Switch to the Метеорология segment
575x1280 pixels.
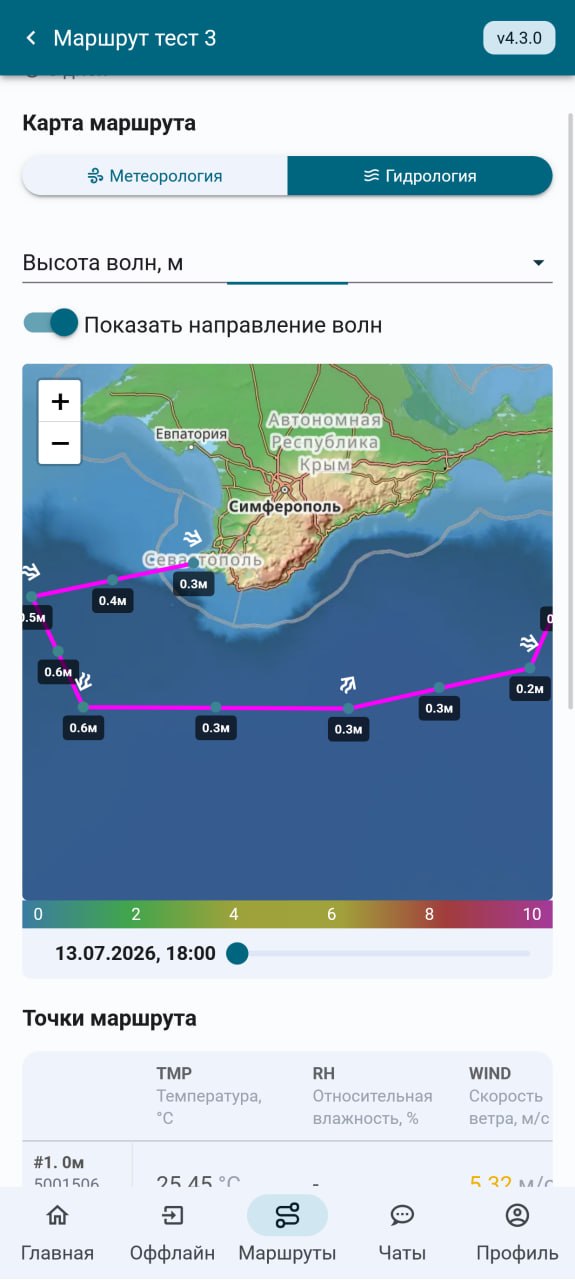[x=155, y=176]
